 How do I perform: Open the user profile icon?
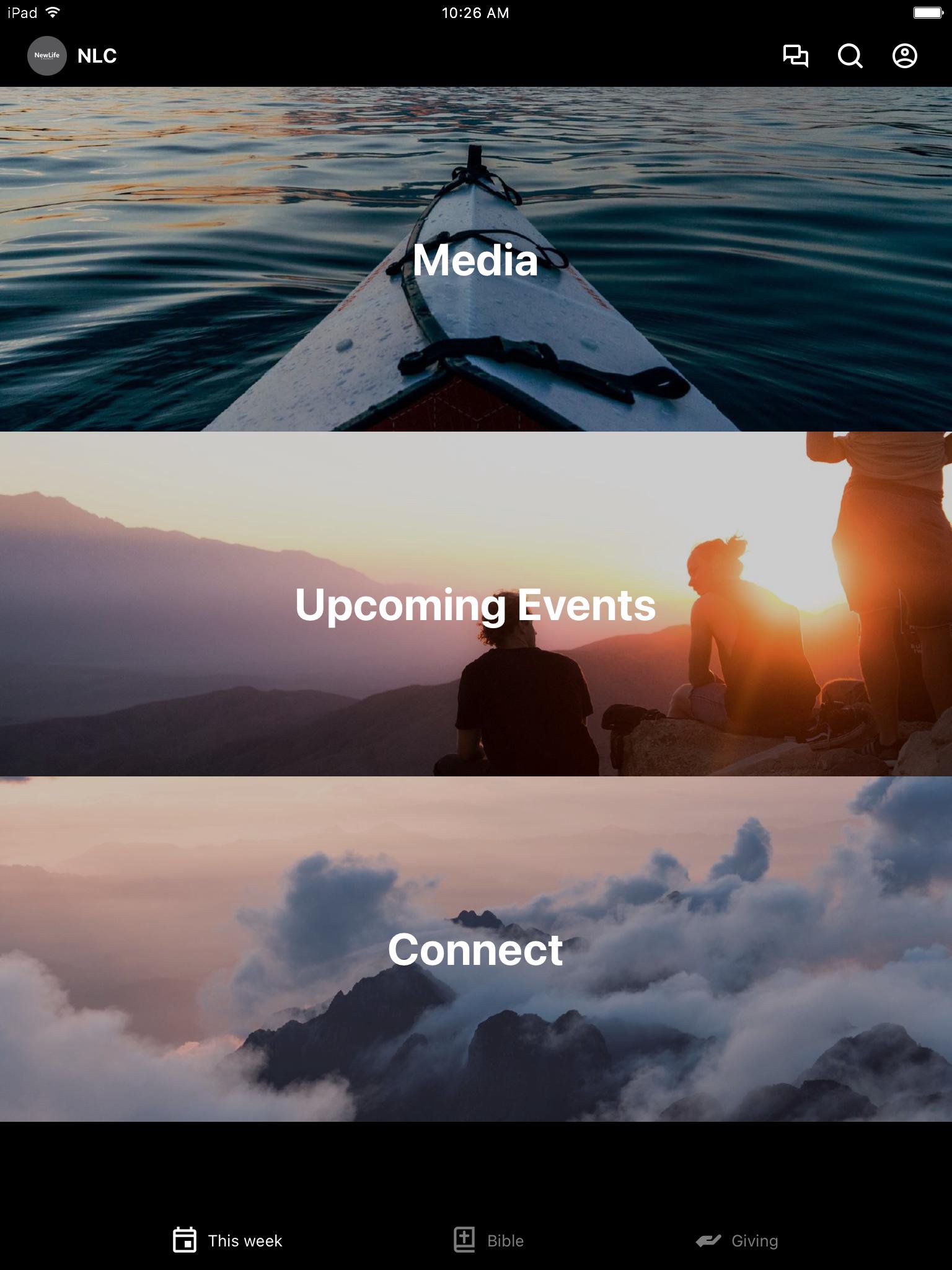[904, 56]
